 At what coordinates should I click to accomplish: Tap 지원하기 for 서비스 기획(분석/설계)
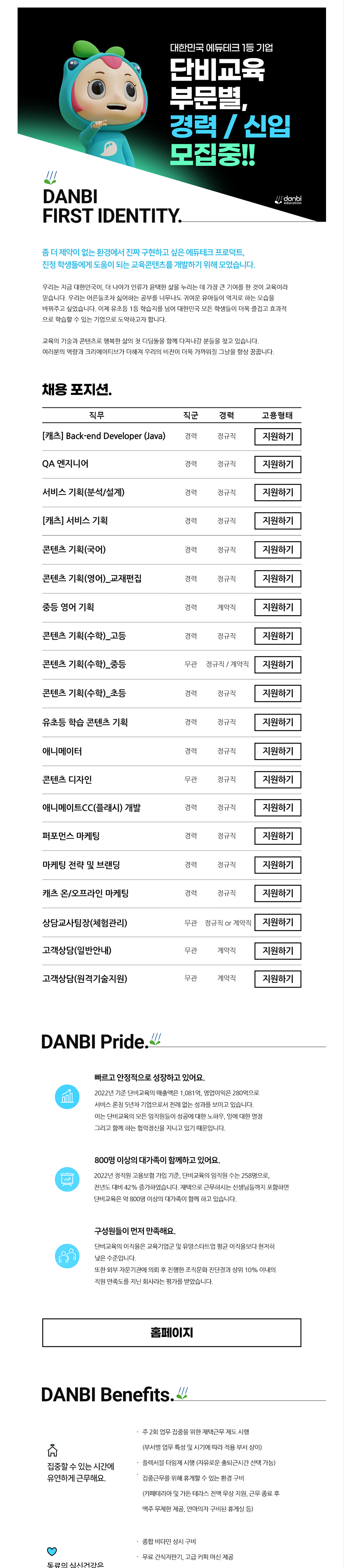278,492
